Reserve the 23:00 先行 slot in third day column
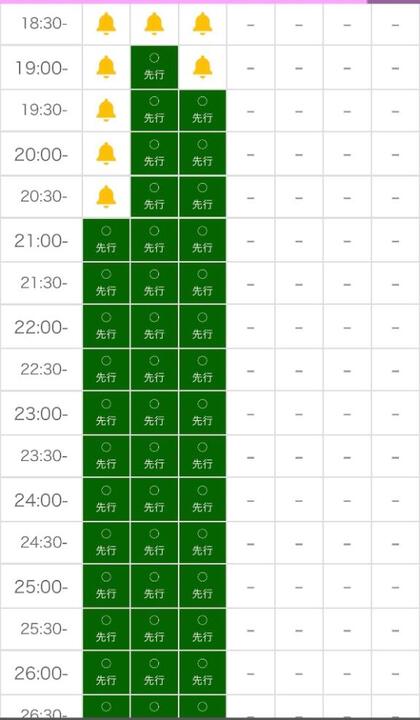This screenshot has width=420, height=720. 202,413
